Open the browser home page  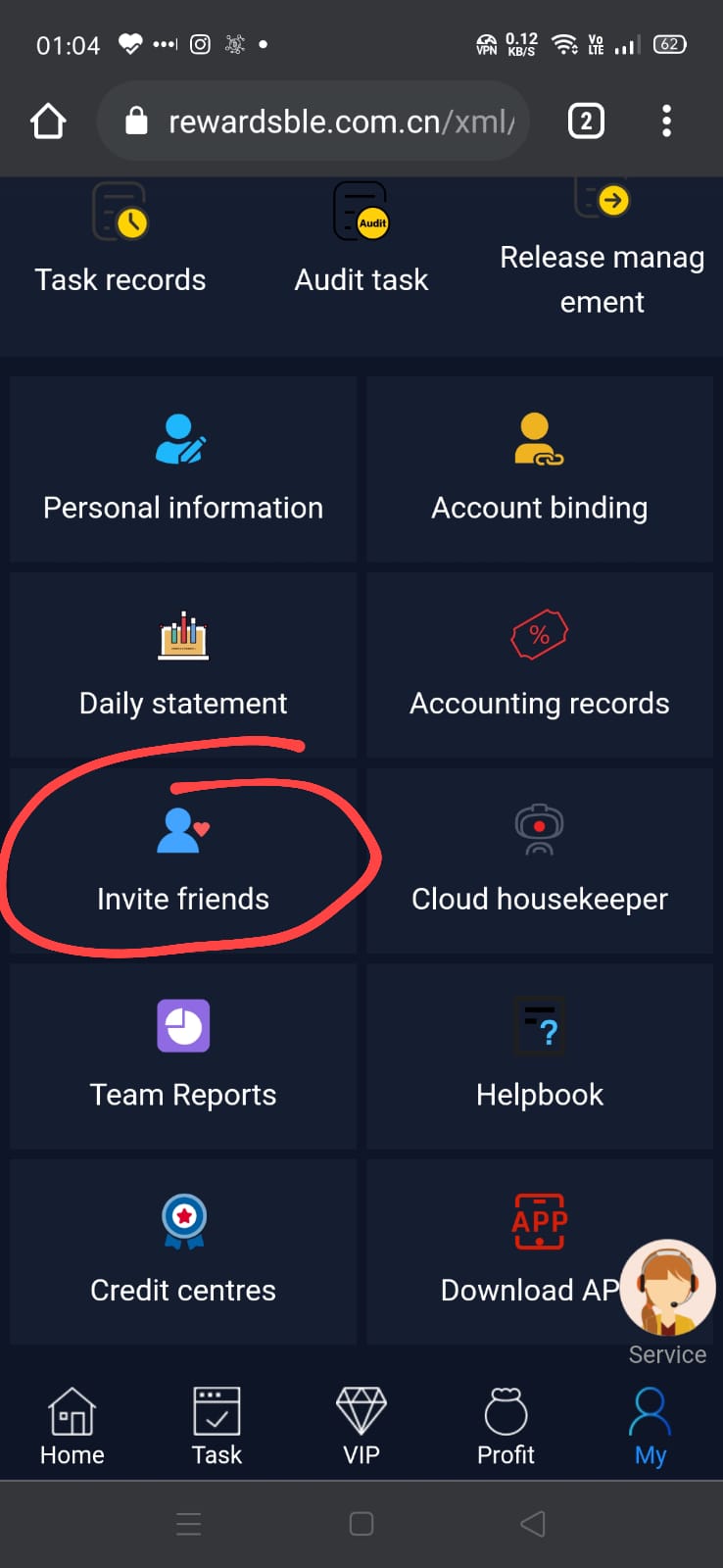pyautogui.click(x=48, y=122)
